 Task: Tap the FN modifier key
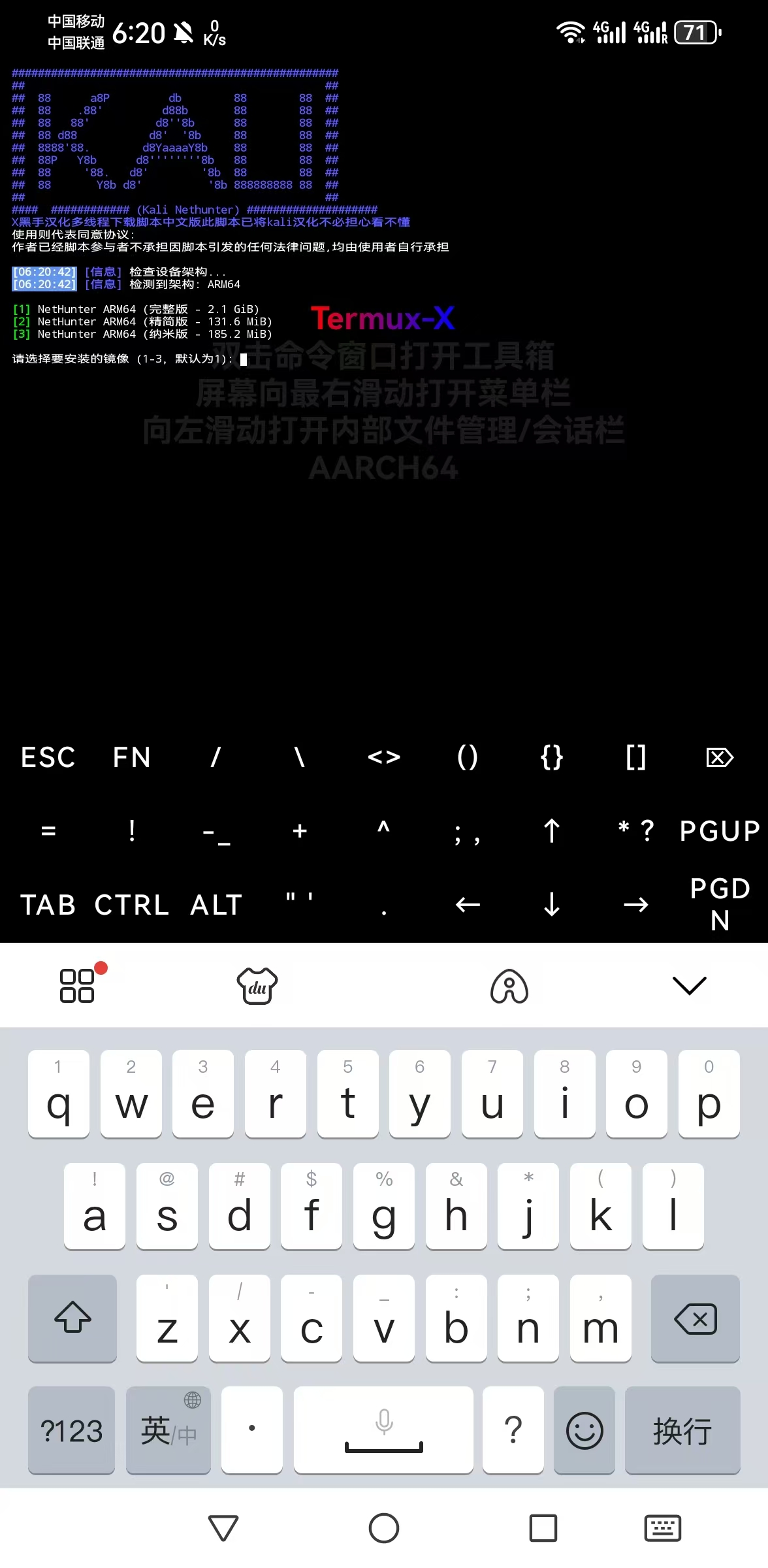tap(132, 758)
